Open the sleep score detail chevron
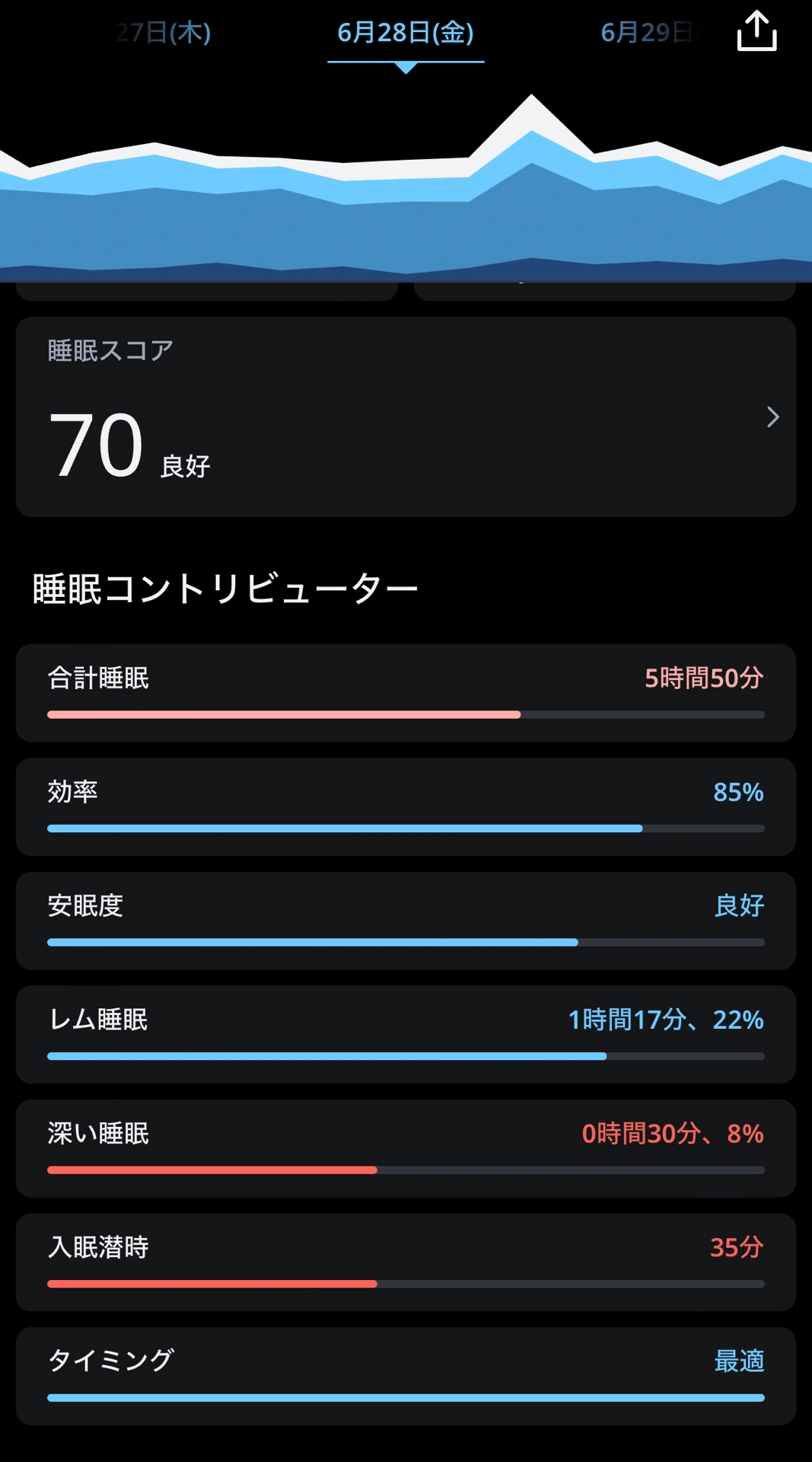 coord(772,417)
